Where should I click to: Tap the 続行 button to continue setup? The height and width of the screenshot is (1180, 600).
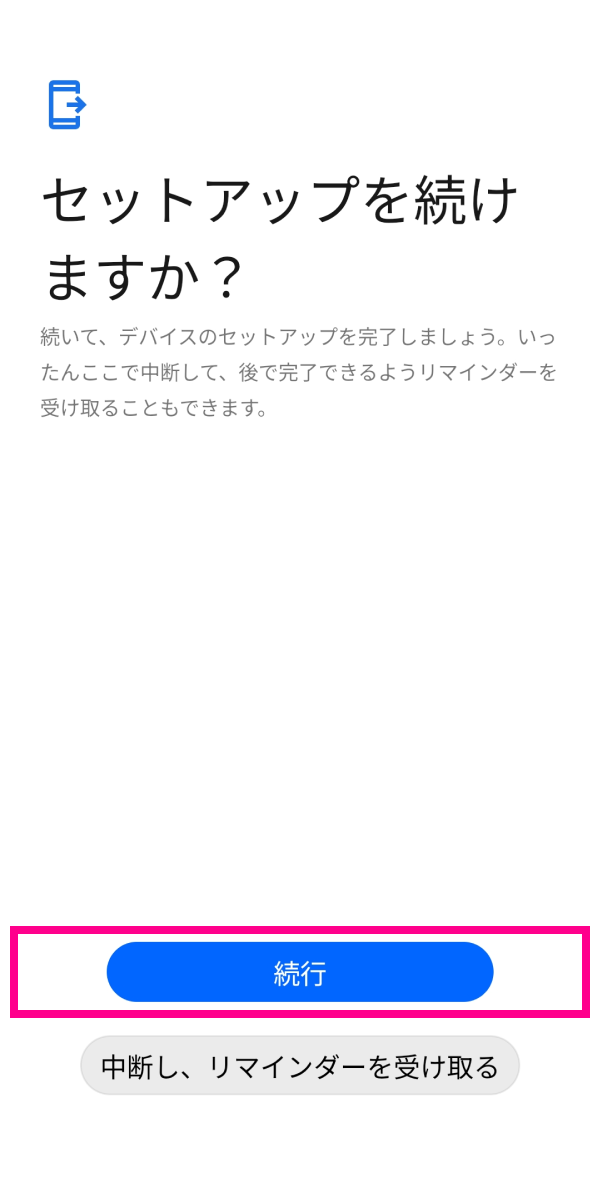click(300, 972)
